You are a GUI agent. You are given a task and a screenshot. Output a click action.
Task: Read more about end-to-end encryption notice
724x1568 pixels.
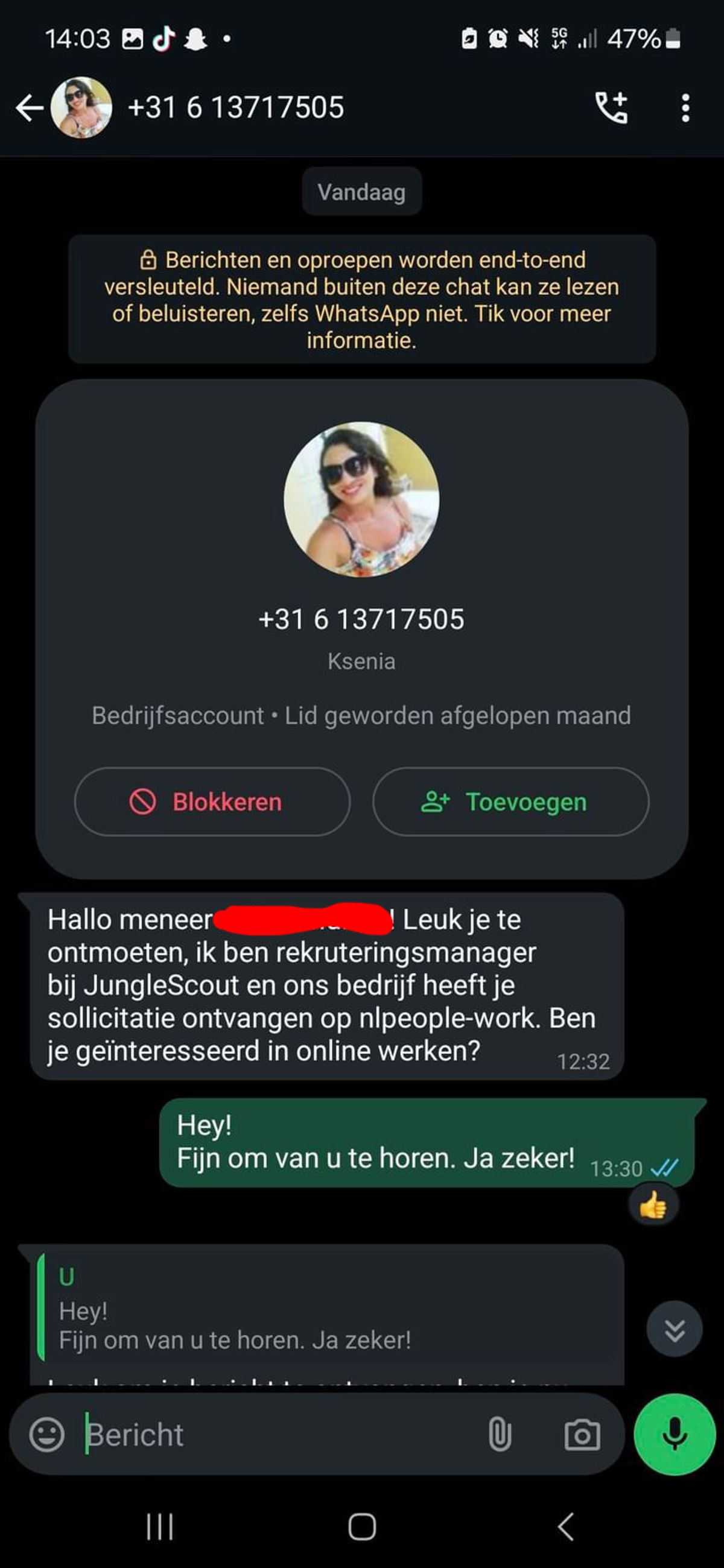pos(361,300)
